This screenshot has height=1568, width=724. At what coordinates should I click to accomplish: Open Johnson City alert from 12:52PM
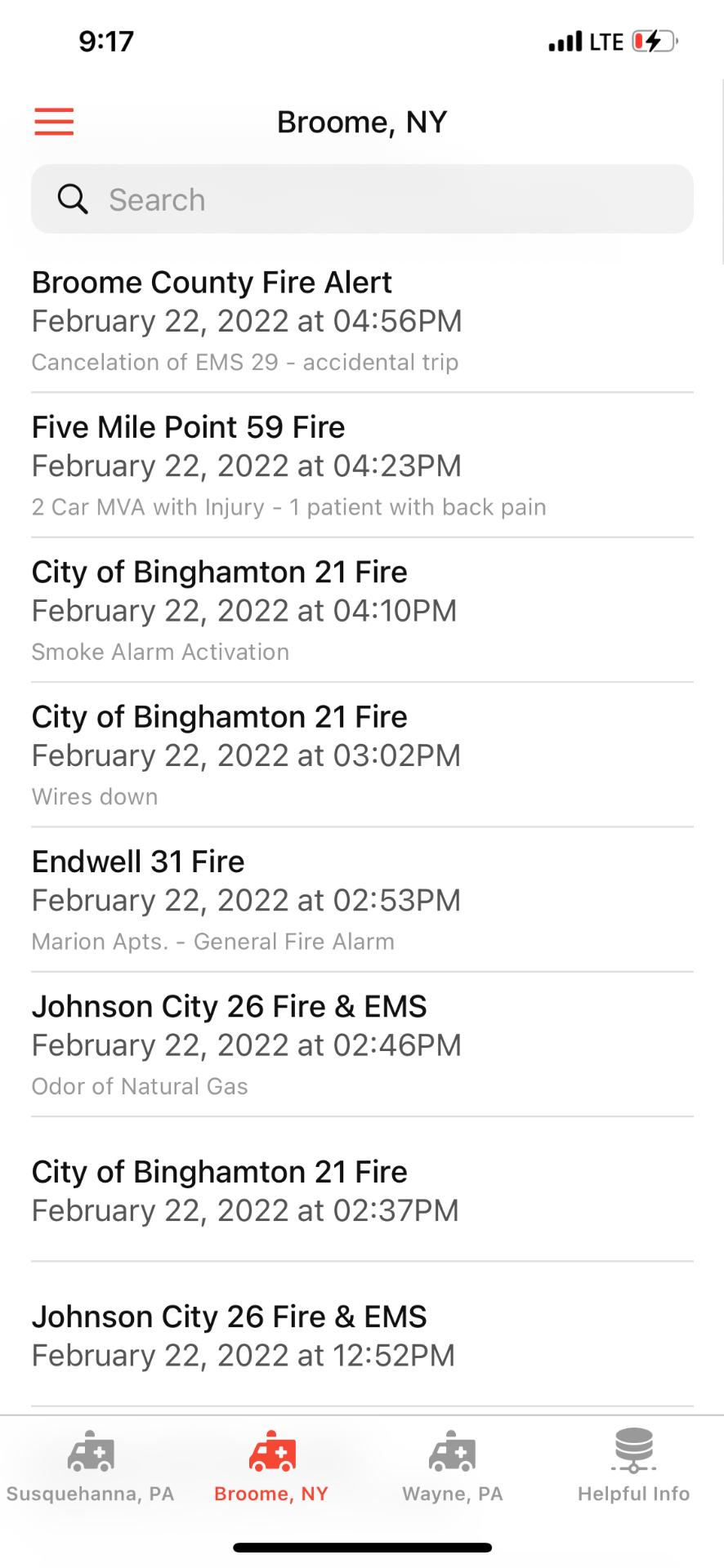(362, 1334)
